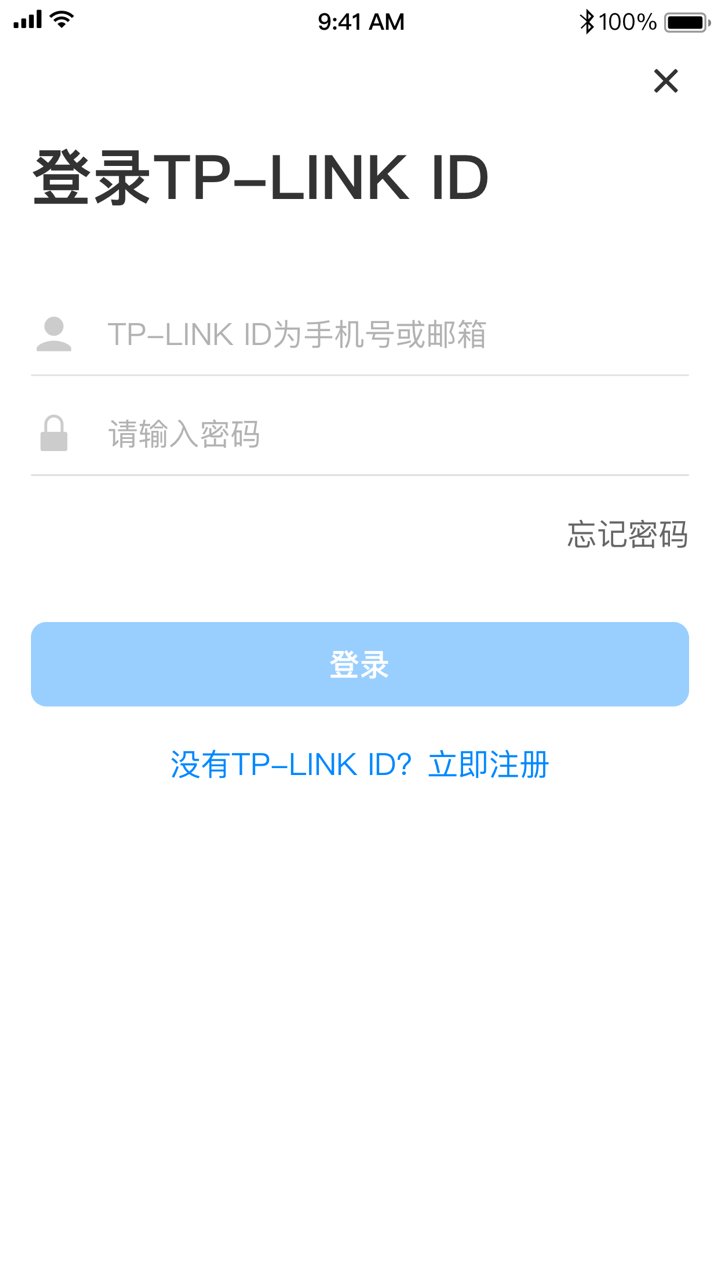Image resolution: width=720 pixels, height=1280 pixels.
Task: Tap the placeholder text TP-LINK ID为手机号或邮箱
Action: (x=296, y=333)
